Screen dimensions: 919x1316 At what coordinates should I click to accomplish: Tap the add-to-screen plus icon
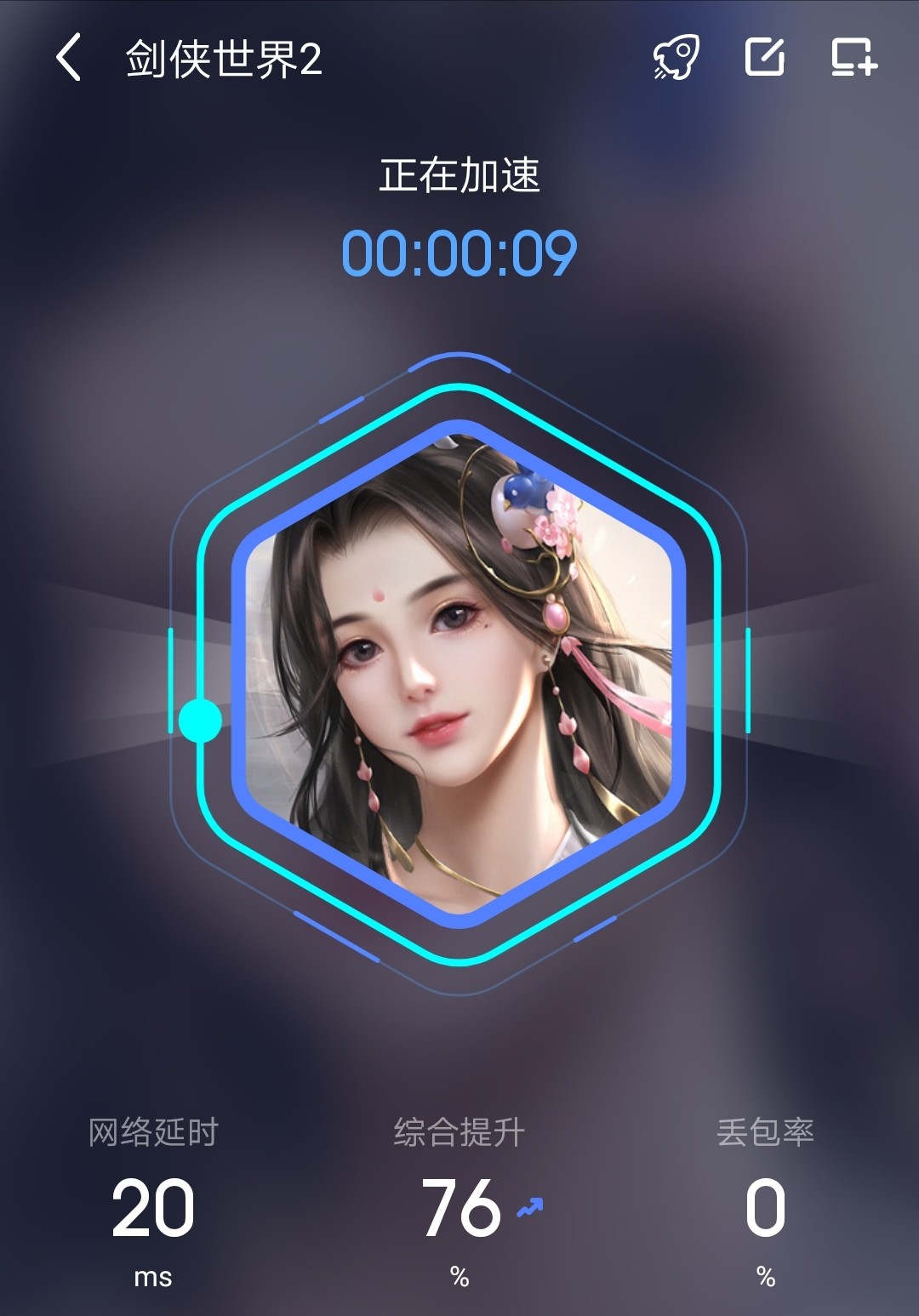[853, 58]
